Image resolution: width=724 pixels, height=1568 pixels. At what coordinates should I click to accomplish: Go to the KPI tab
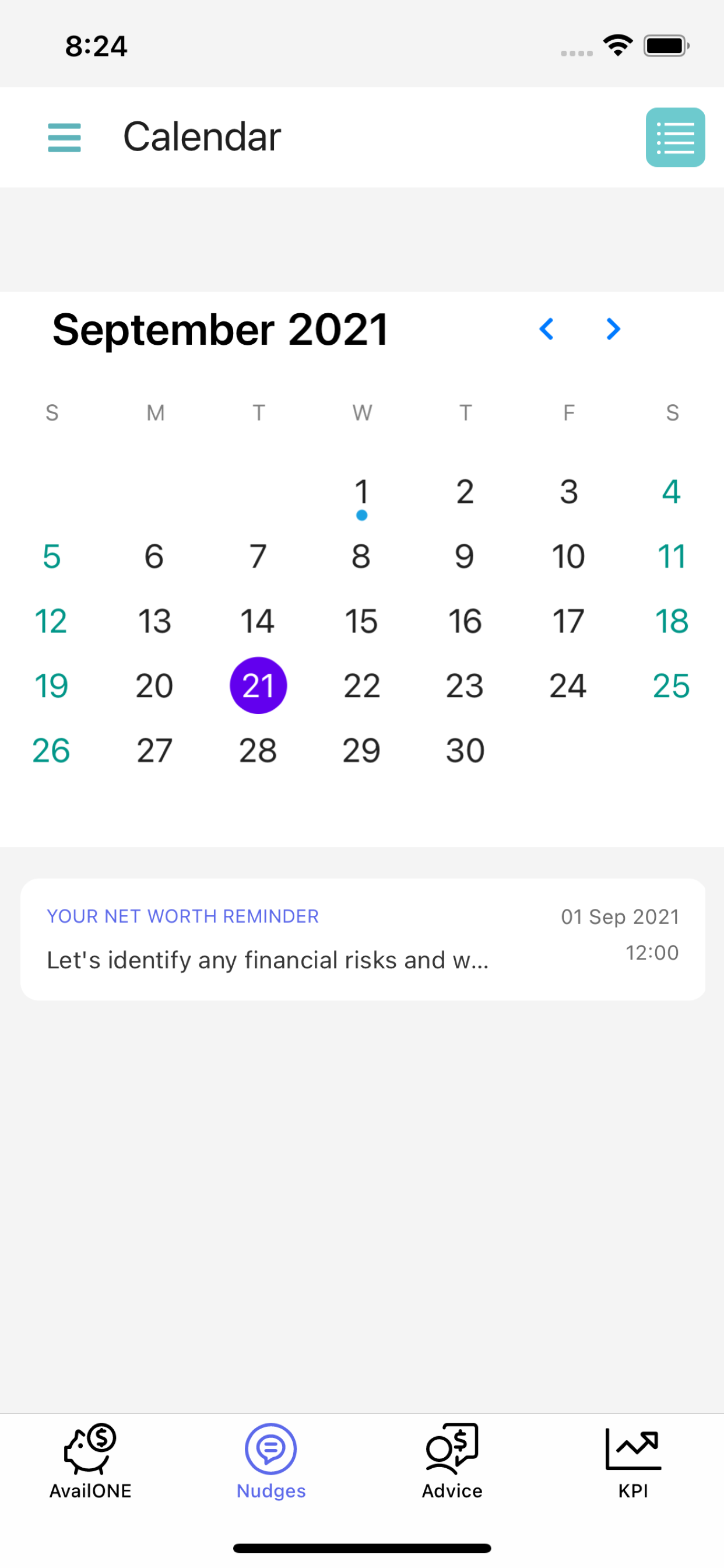(632, 1462)
